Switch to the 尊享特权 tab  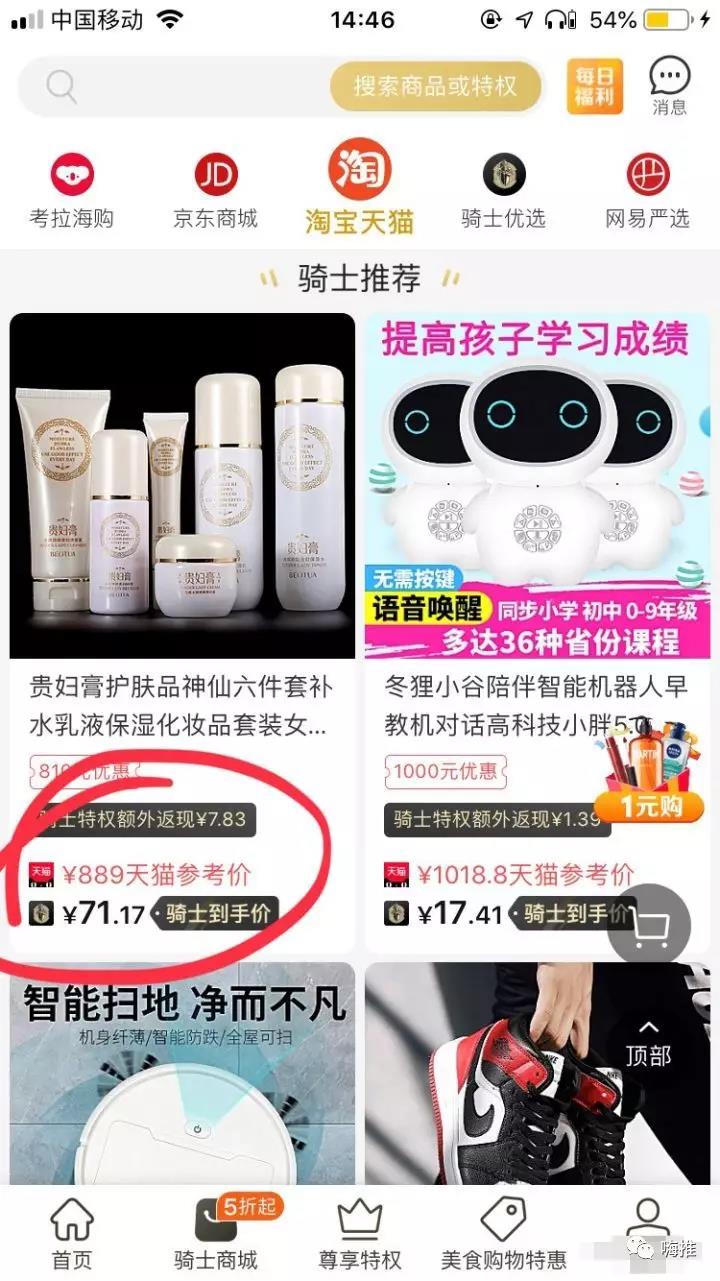point(359,1233)
